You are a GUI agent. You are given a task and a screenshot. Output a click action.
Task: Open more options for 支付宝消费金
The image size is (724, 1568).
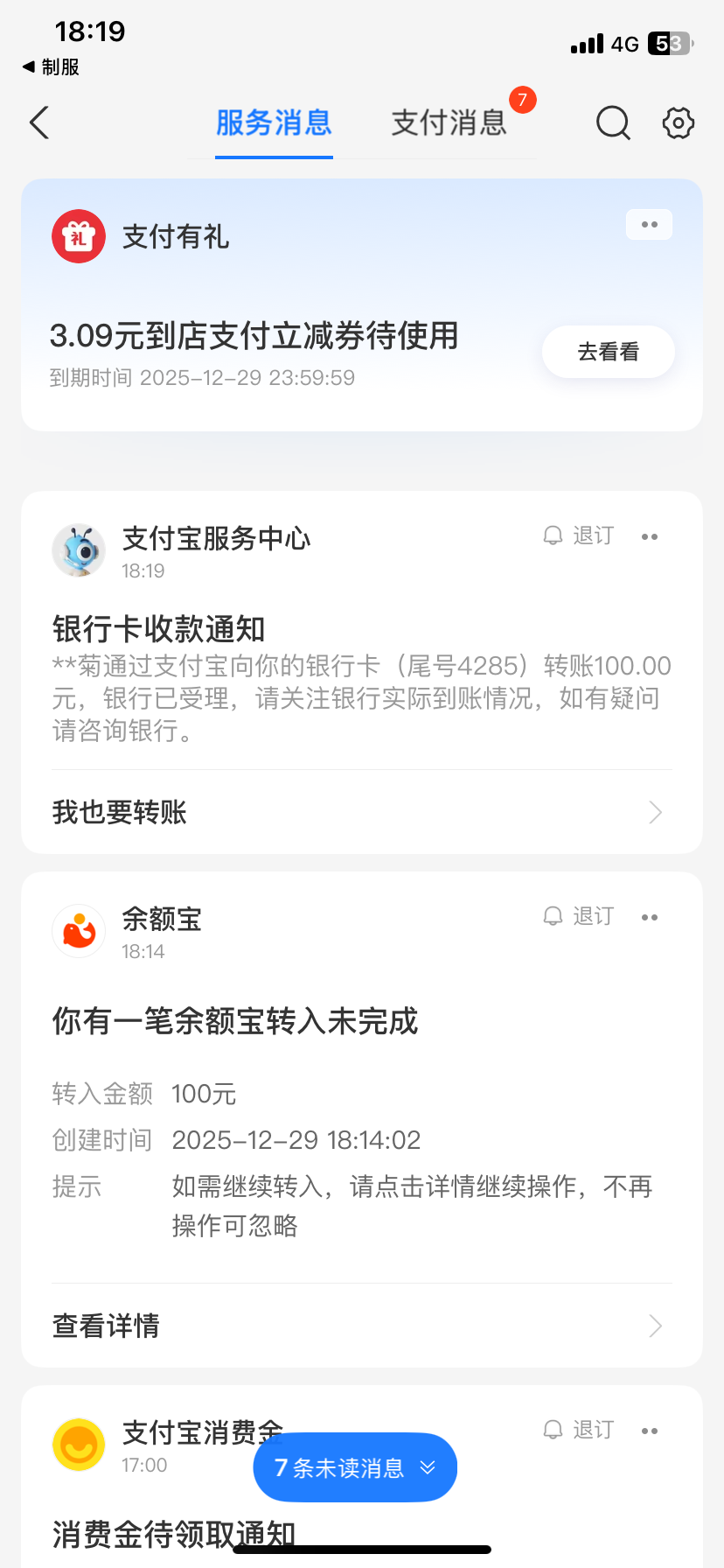pyautogui.click(x=649, y=1431)
